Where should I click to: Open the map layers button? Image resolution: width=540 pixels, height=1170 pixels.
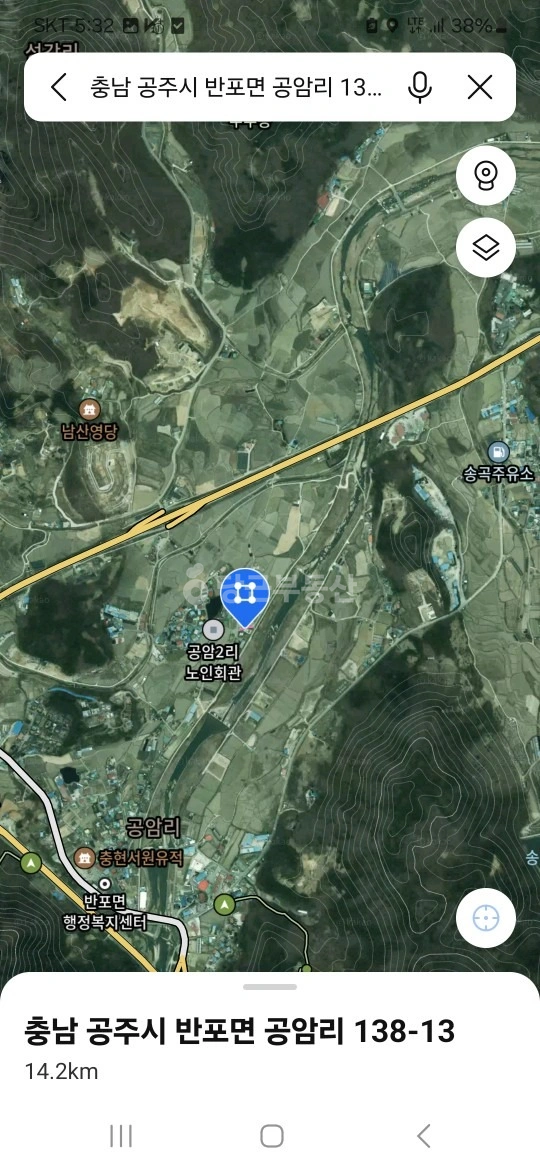tap(486, 247)
